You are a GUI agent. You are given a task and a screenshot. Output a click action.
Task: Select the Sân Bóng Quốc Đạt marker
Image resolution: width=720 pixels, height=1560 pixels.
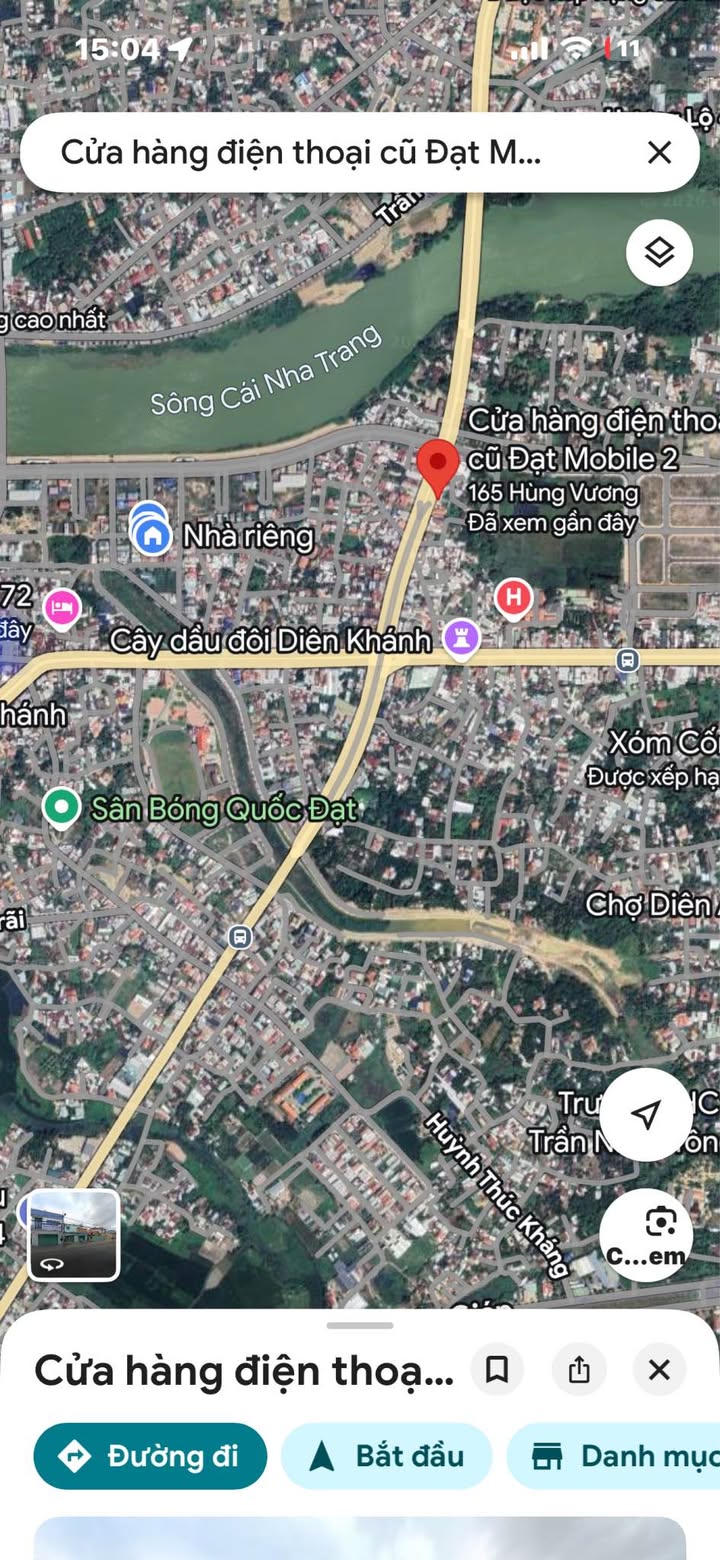pyautogui.click(x=62, y=807)
